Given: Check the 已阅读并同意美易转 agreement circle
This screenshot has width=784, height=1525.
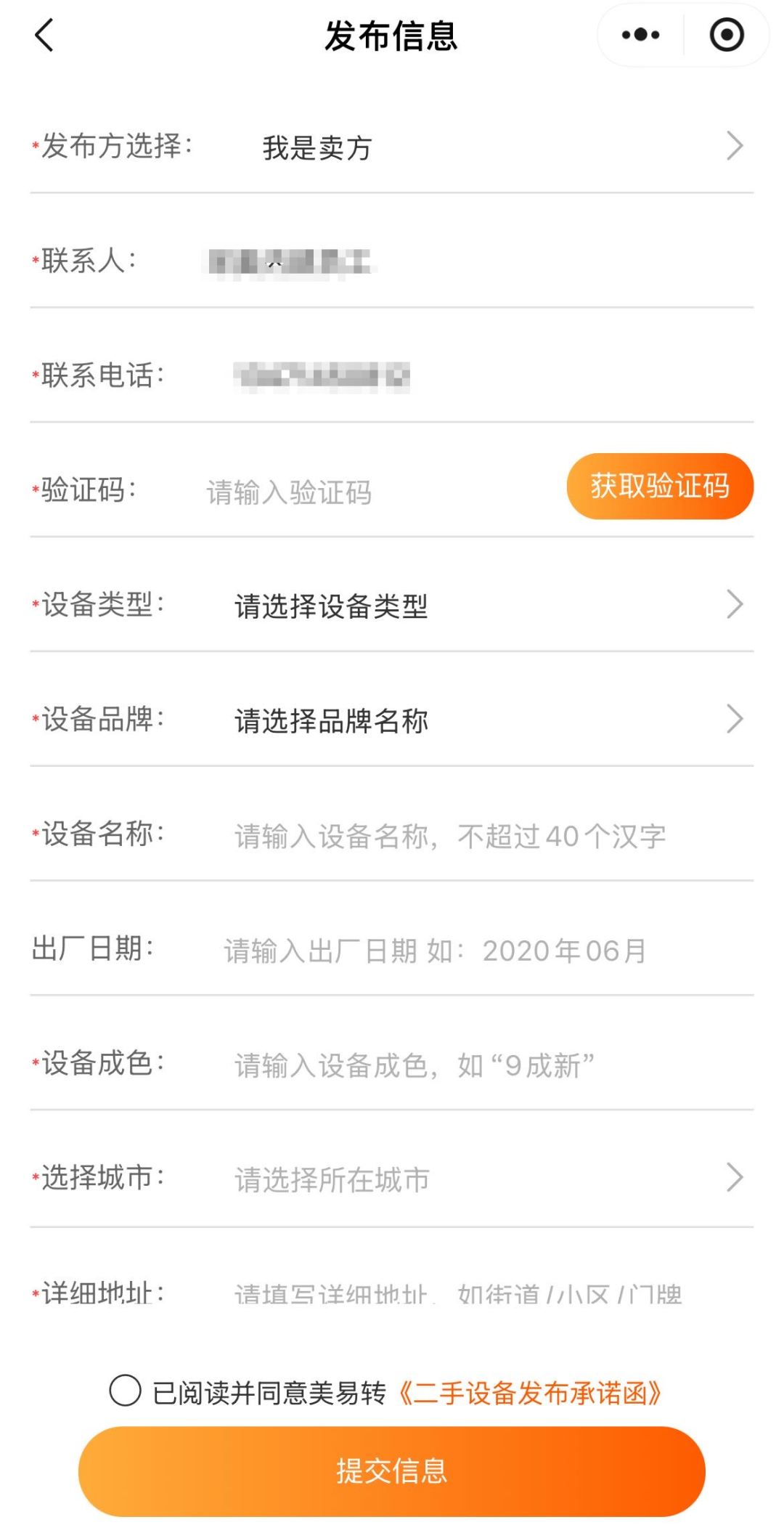Looking at the screenshot, I should (x=125, y=1391).
